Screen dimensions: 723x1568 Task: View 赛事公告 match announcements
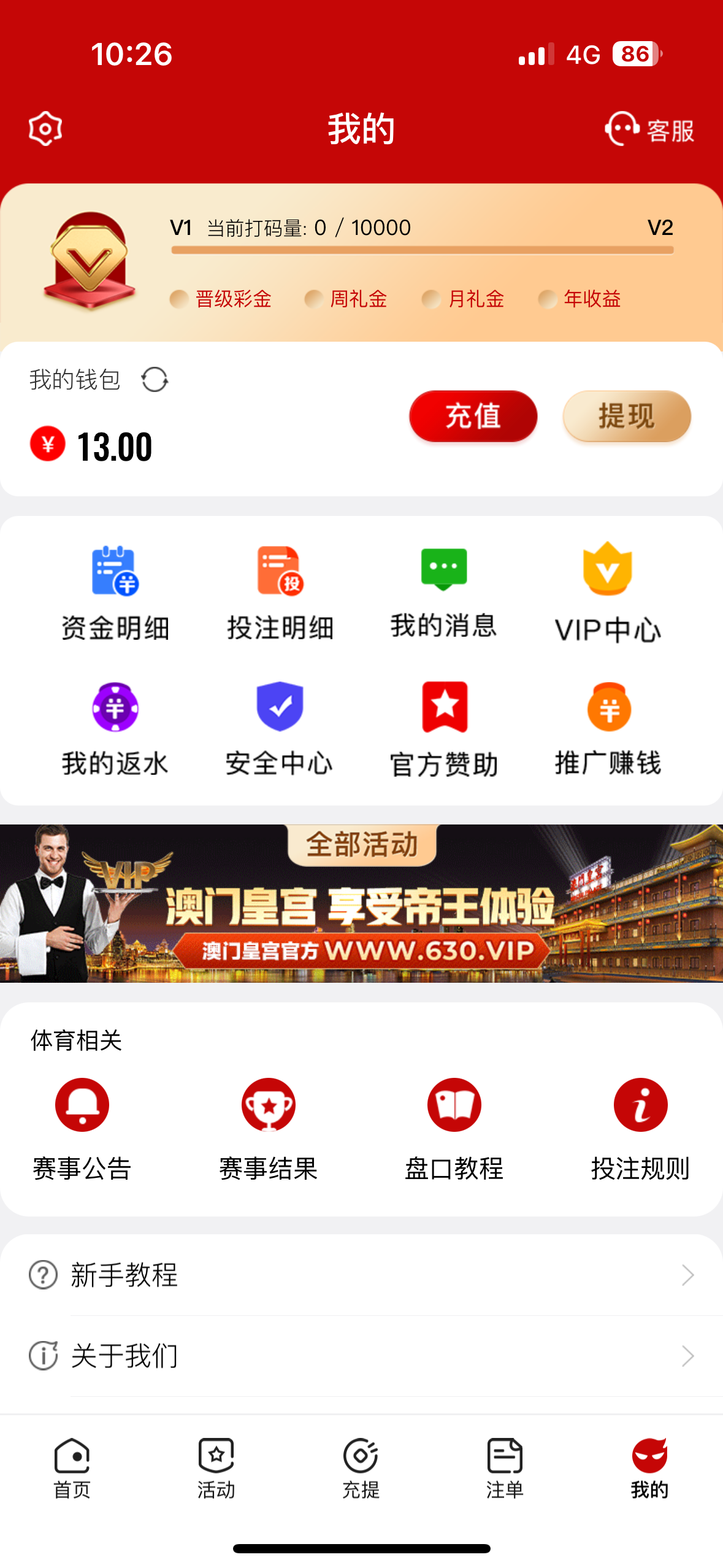[x=82, y=1129]
